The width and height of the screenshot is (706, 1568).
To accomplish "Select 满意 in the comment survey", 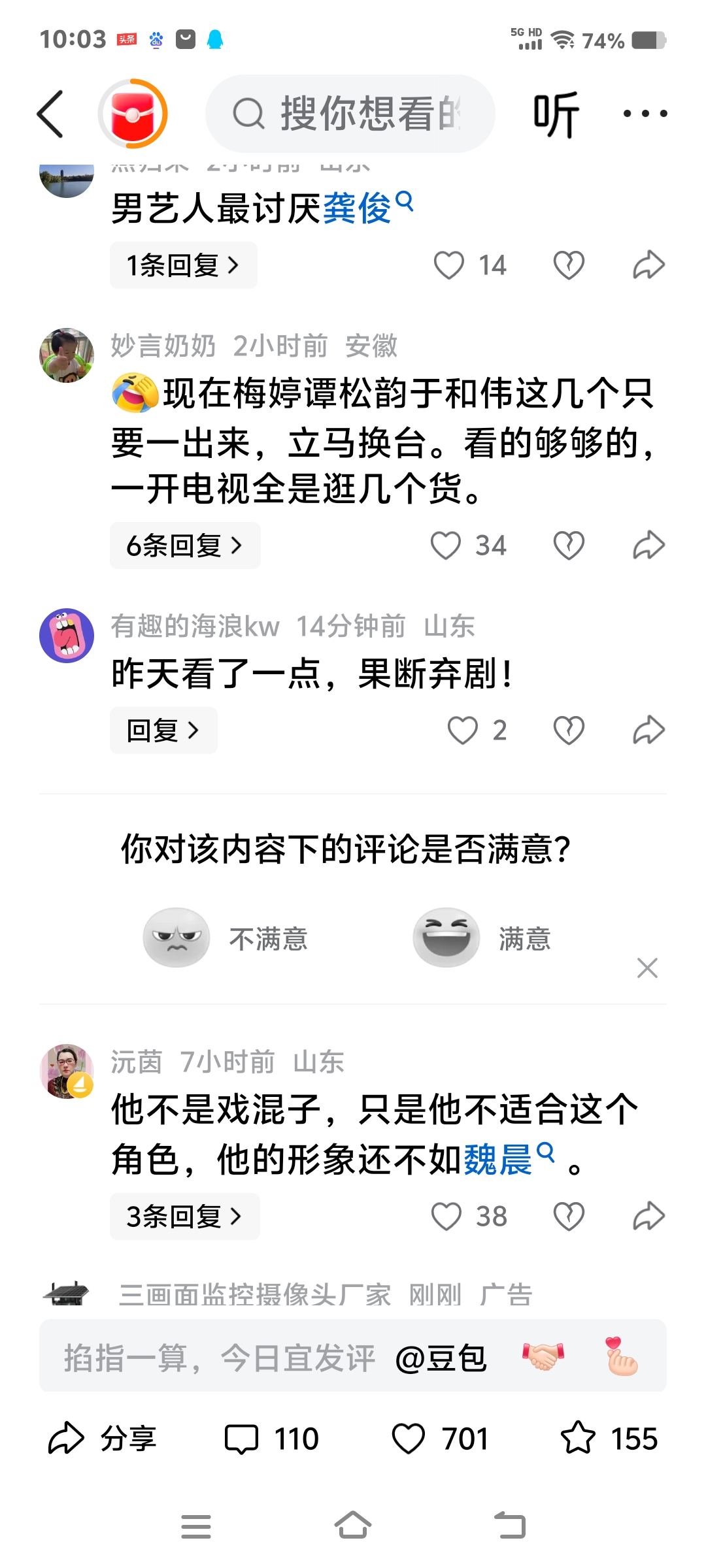I will click(x=482, y=938).
